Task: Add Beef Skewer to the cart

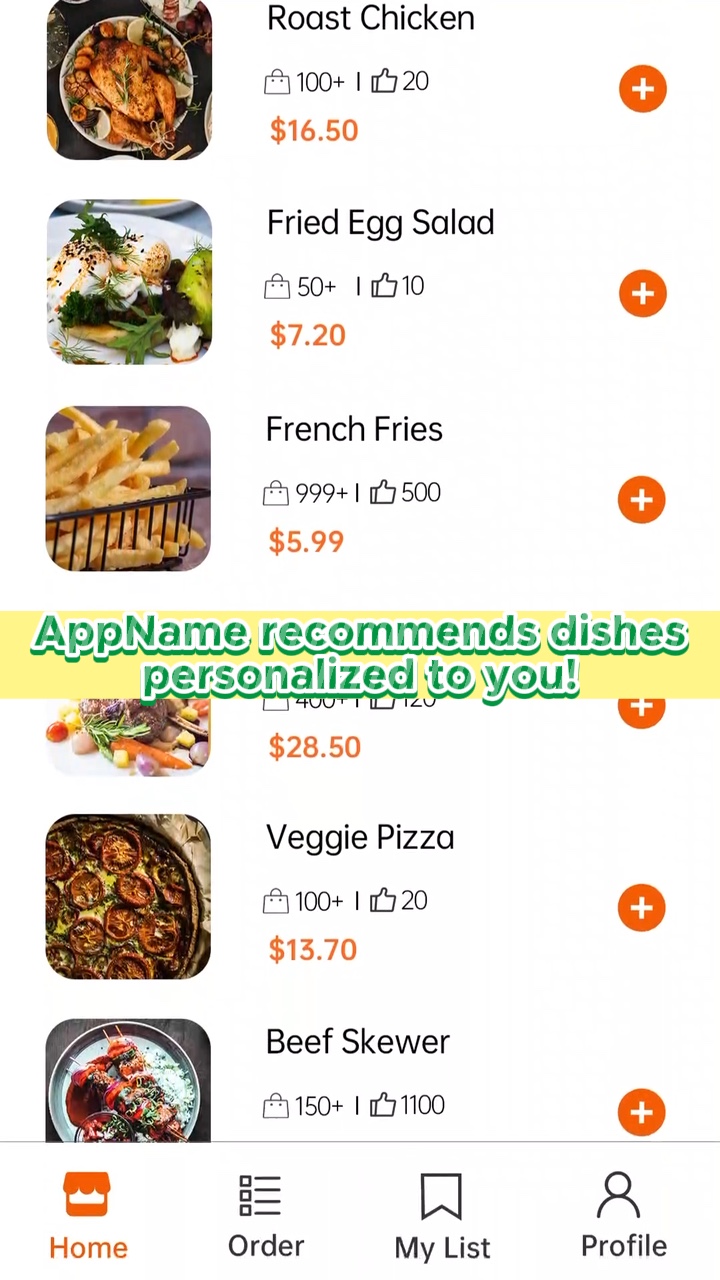Action: click(641, 1112)
